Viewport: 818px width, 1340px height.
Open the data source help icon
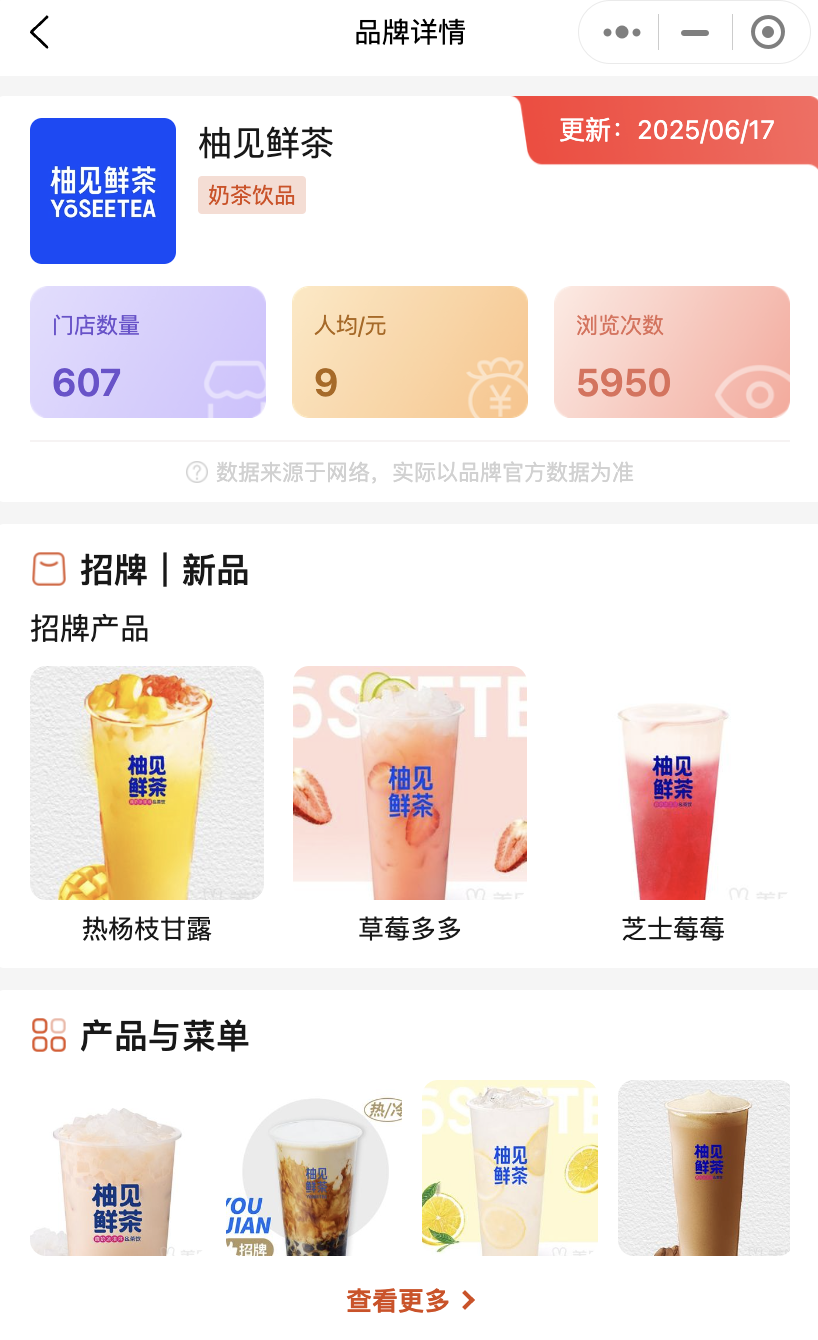click(x=197, y=472)
